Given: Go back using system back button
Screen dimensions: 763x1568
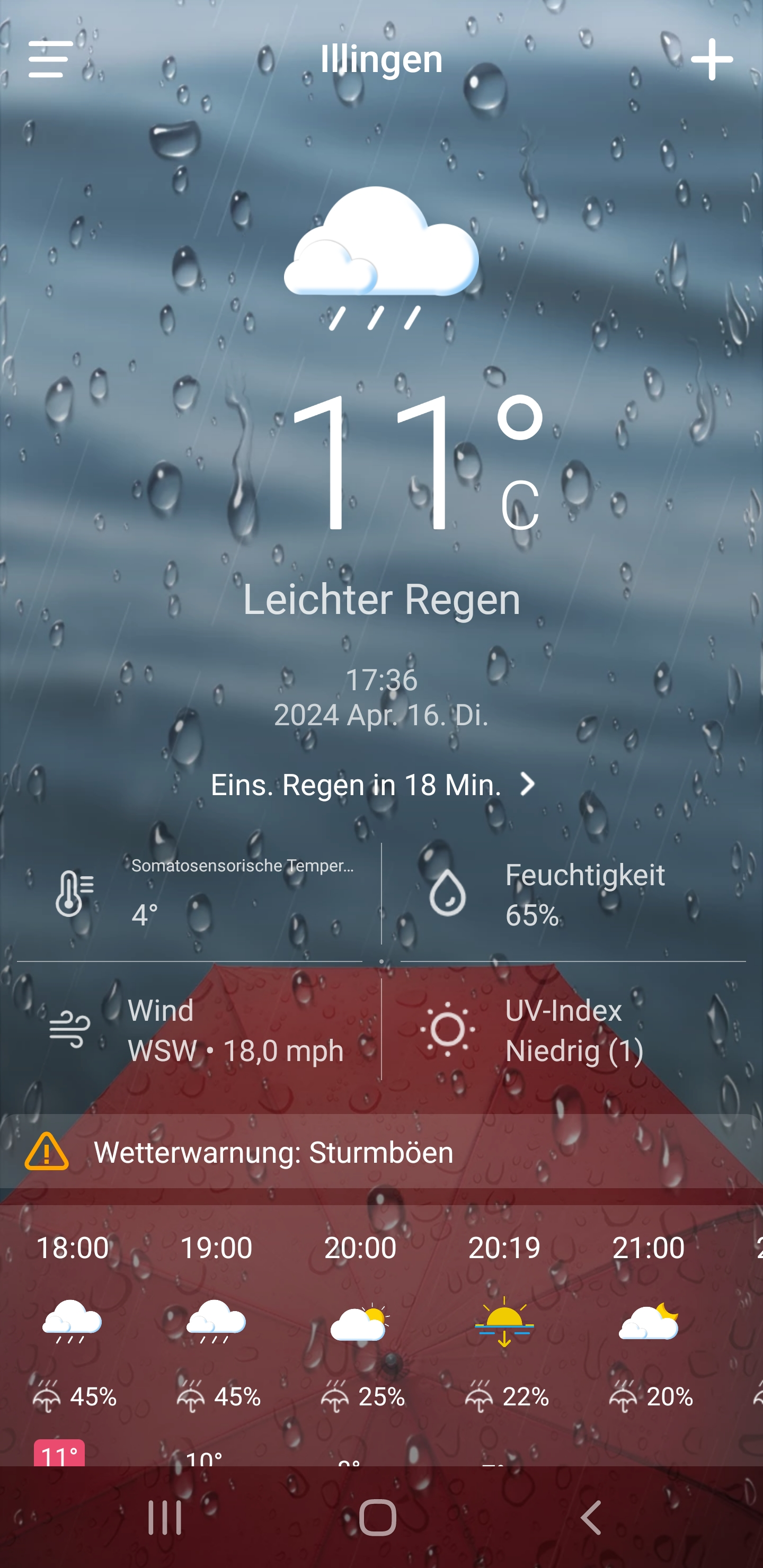Looking at the screenshot, I should (x=591, y=1517).
